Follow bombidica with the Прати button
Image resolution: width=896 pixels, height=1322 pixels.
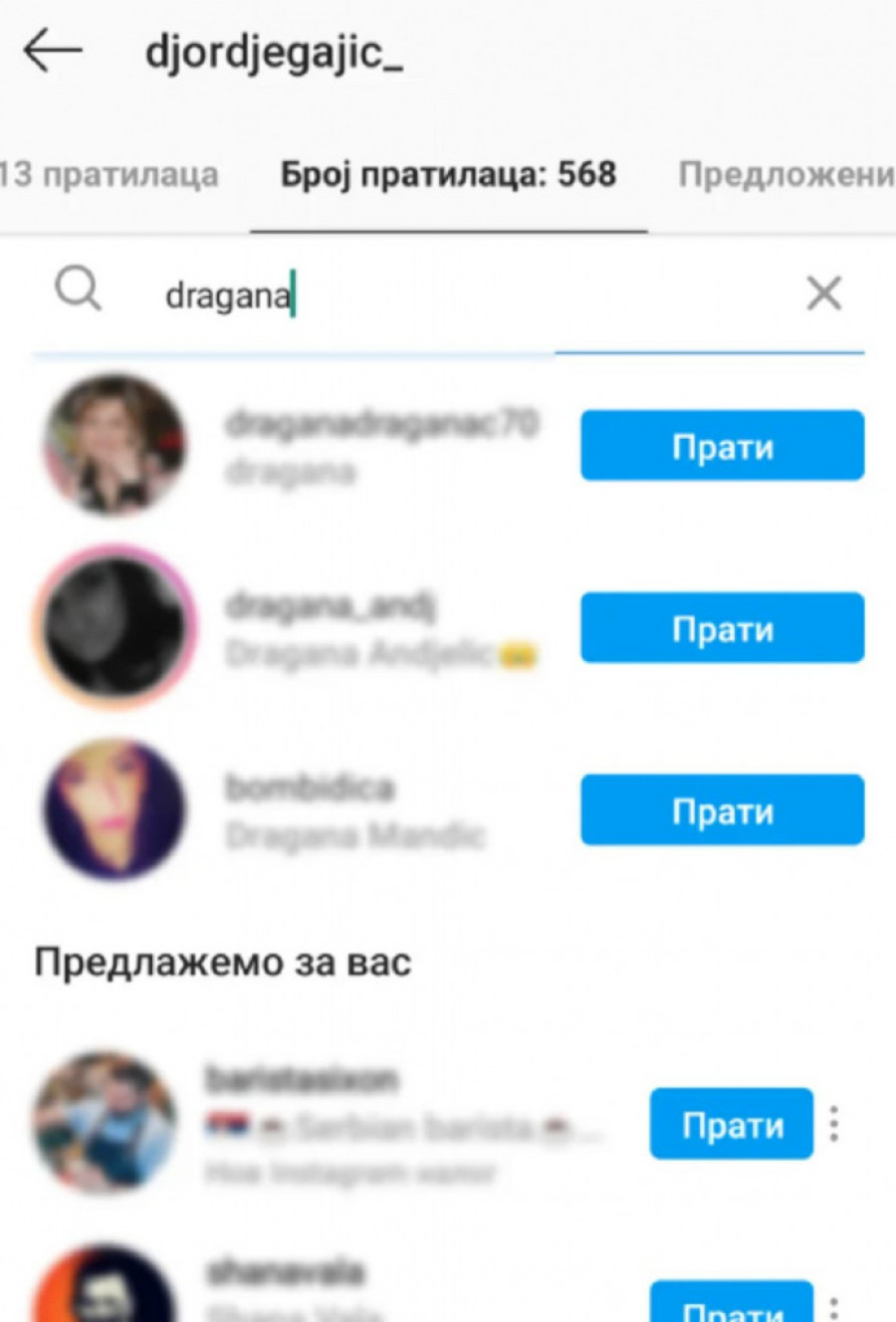click(722, 810)
